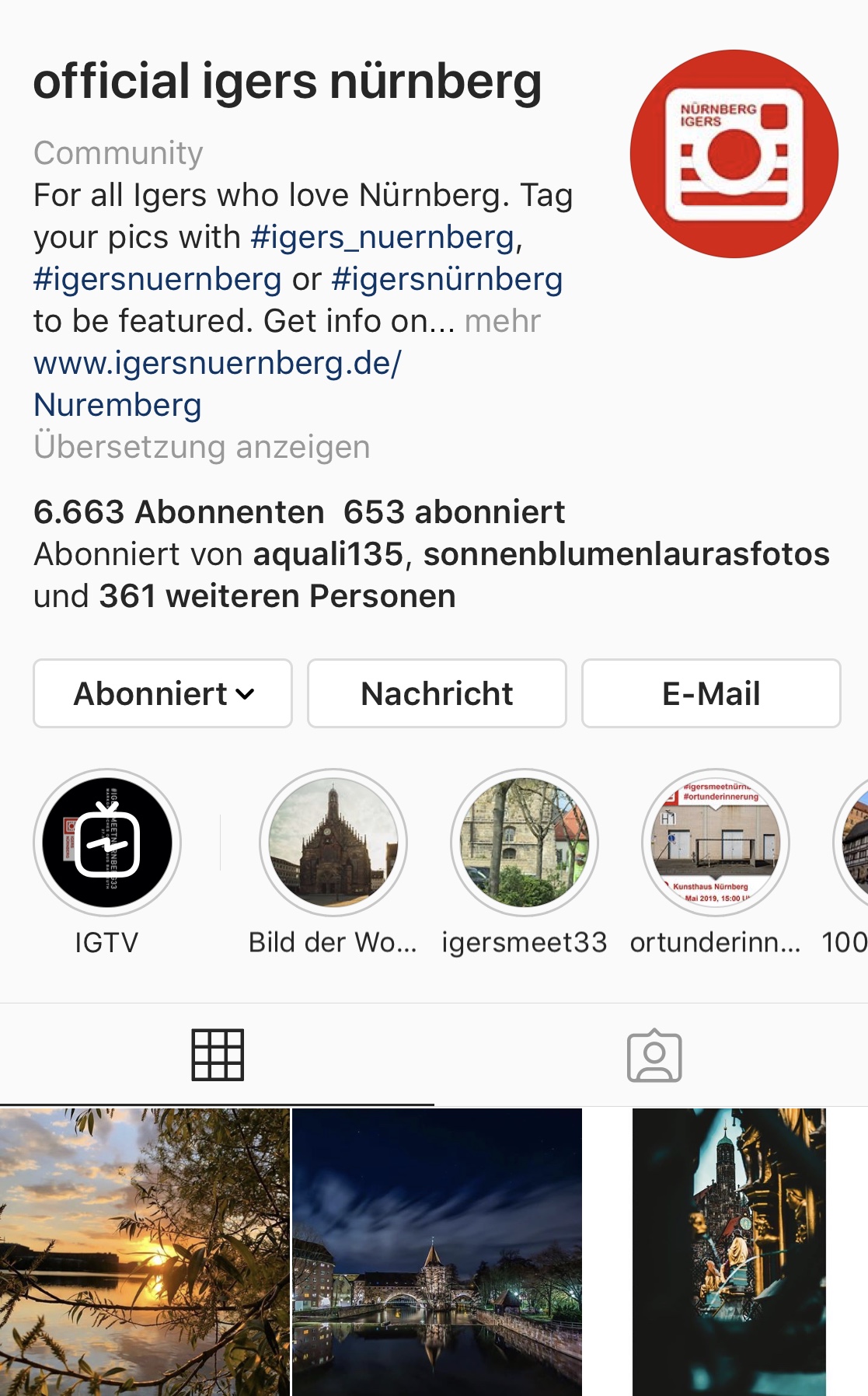868x1396 pixels.
Task: Open the Abonniert dropdown button
Action: [162, 693]
